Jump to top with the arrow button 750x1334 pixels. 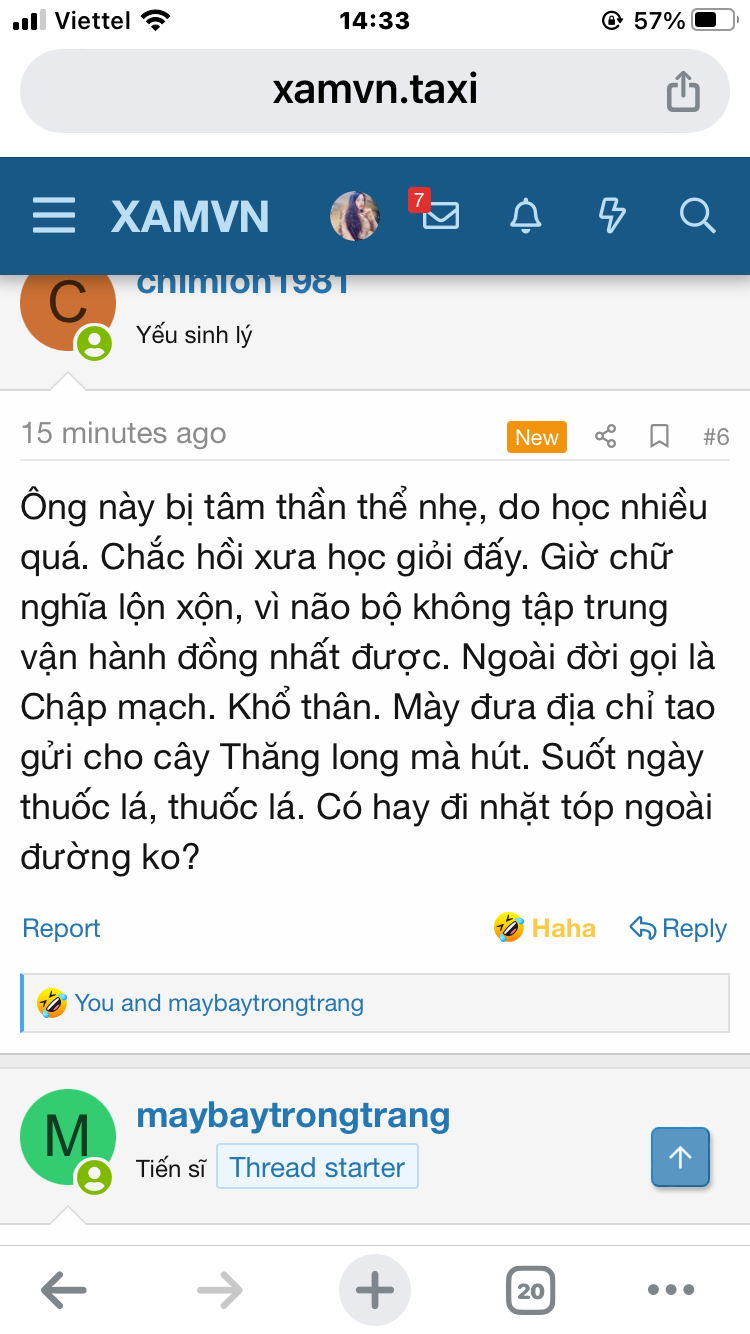click(x=680, y=1157)
